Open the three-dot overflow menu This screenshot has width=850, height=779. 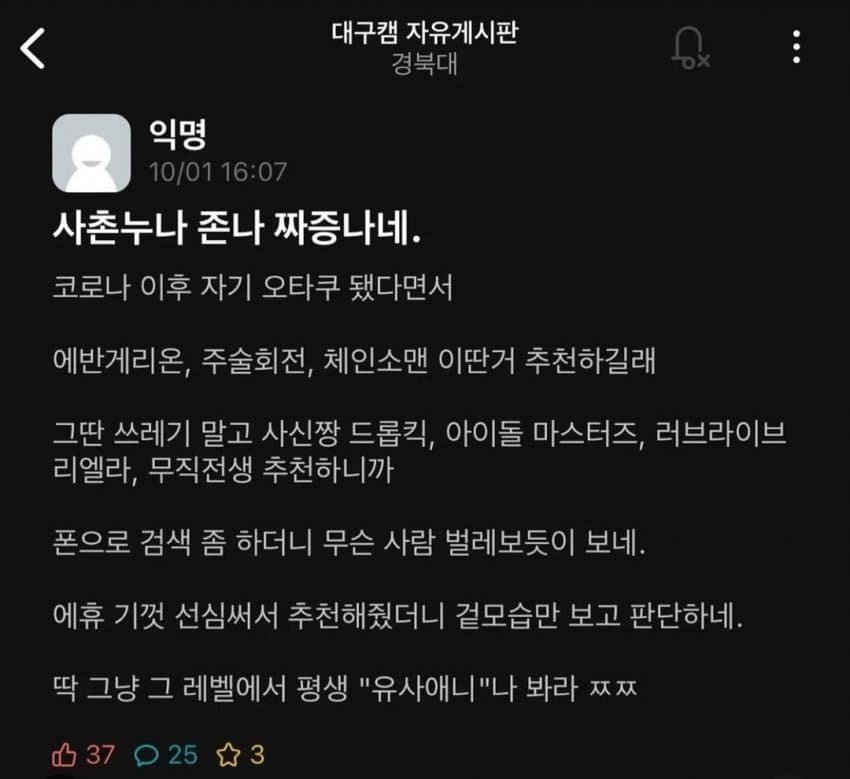point(796,47)
